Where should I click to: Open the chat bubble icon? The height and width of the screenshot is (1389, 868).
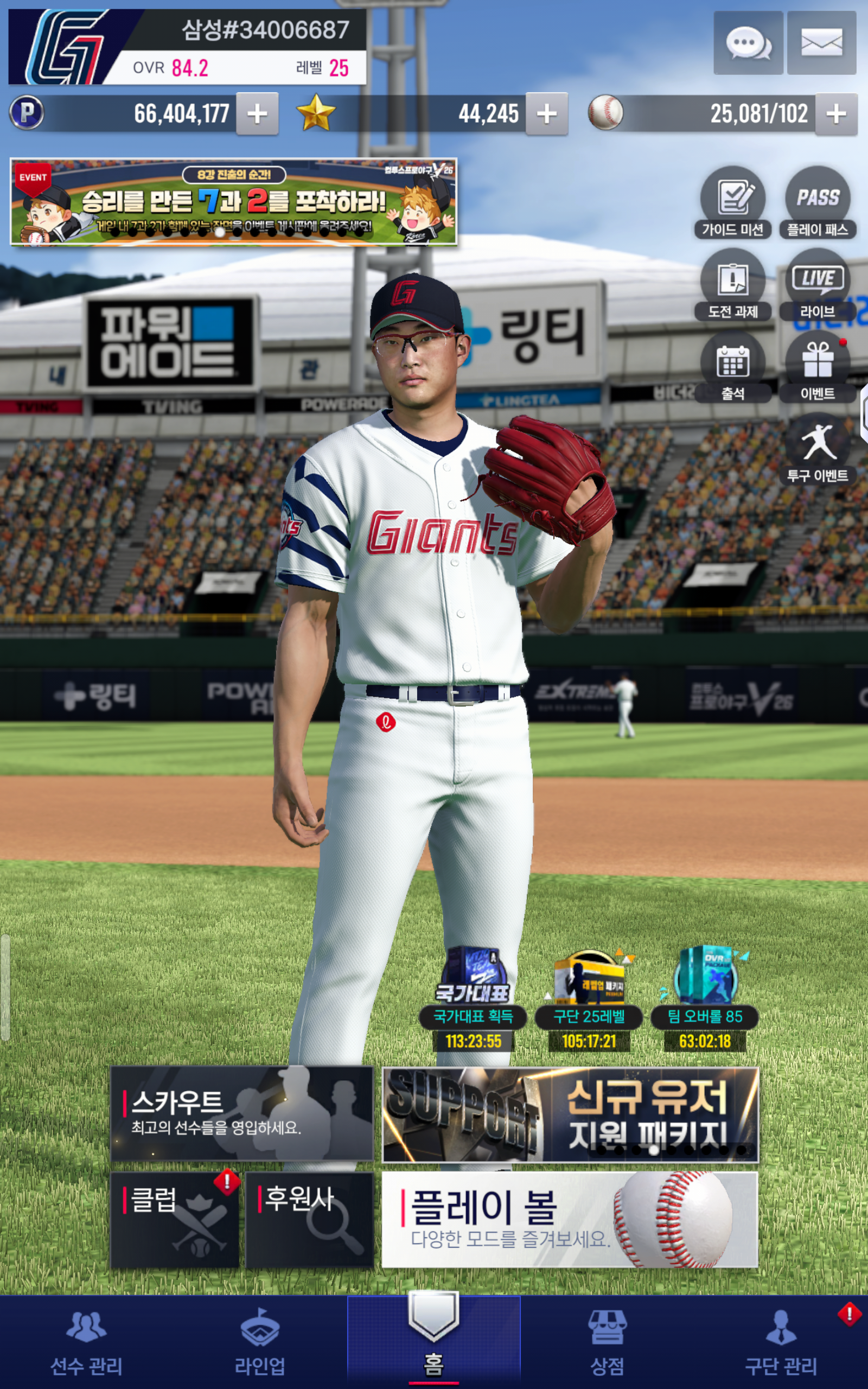point(748,43)
